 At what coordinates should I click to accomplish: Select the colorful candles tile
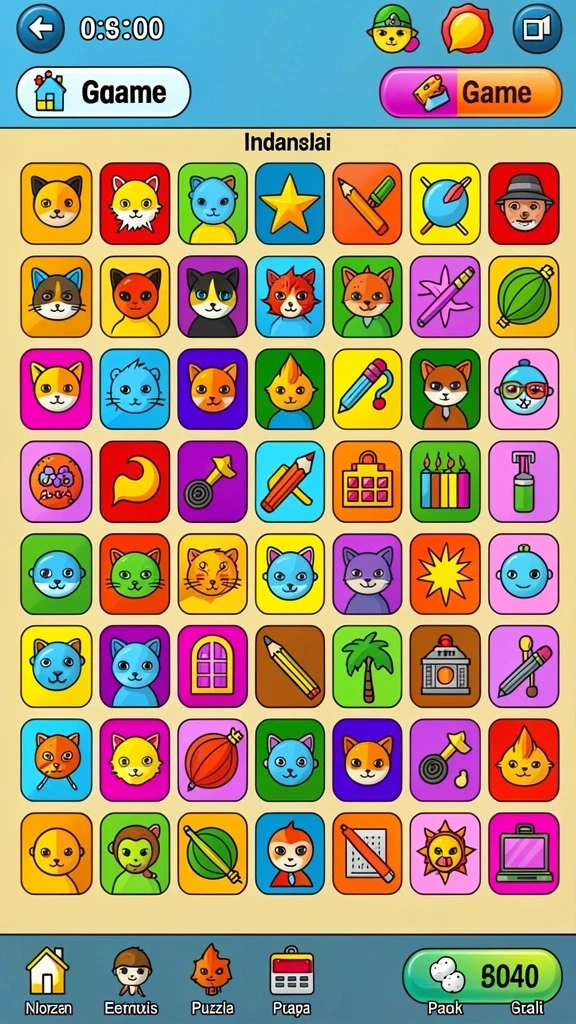[445, 481]
